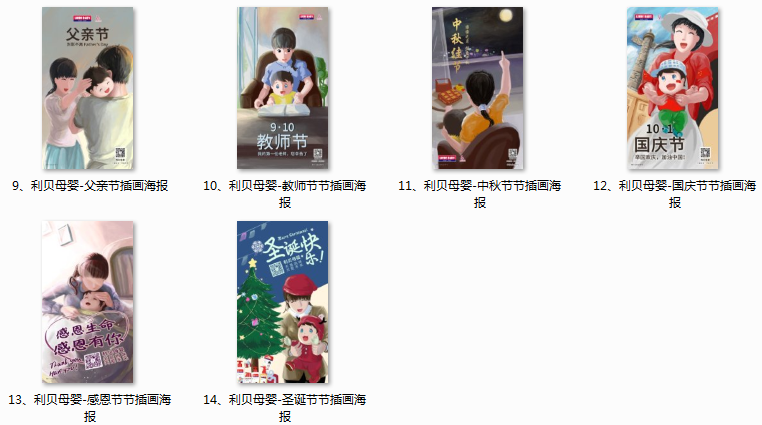Open the 圣诞节节插画海报 file
Screen dimensions: 762x425
(x=283, y=302)
